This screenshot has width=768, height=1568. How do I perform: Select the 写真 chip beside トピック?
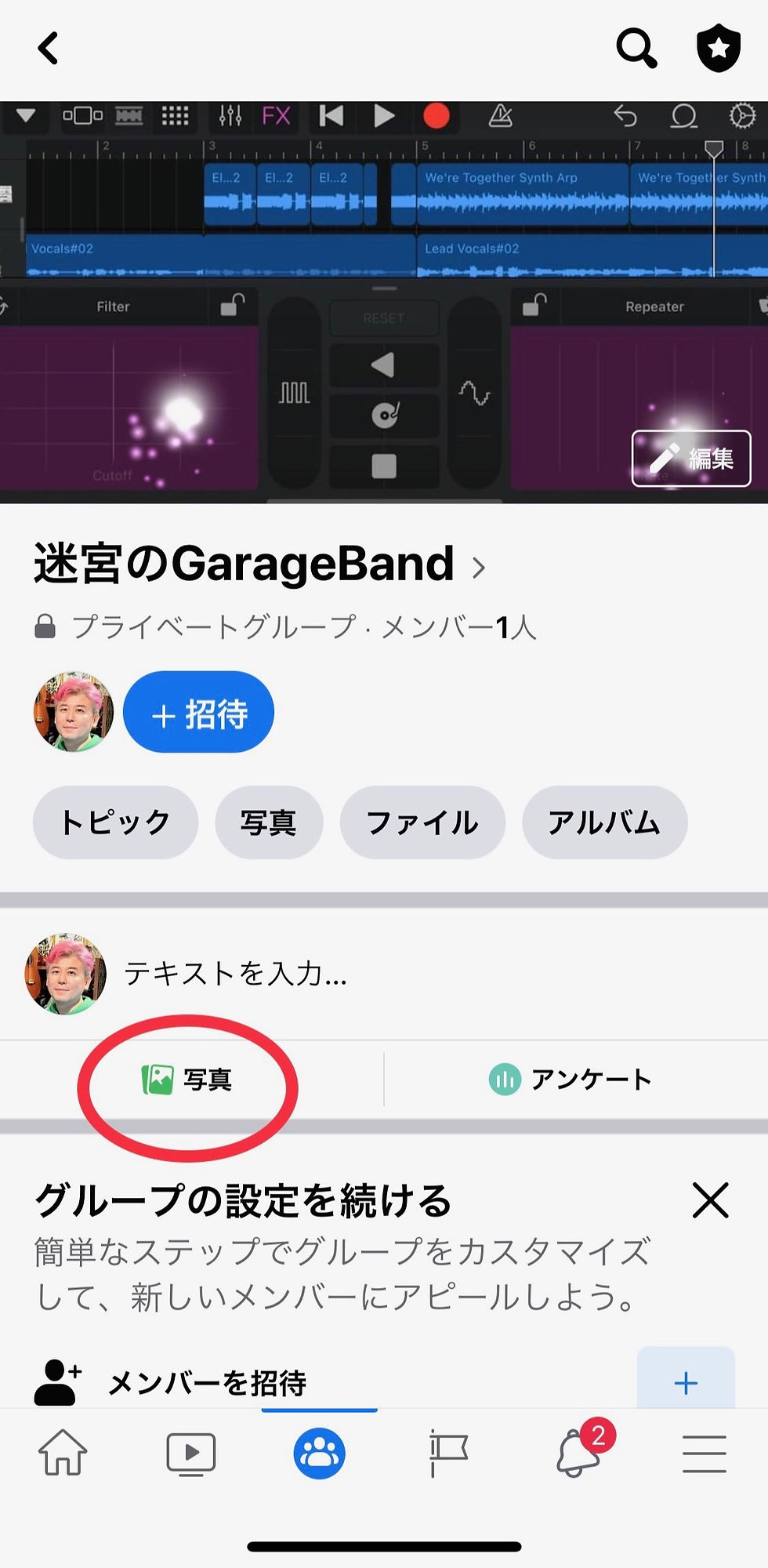[269, 822]
